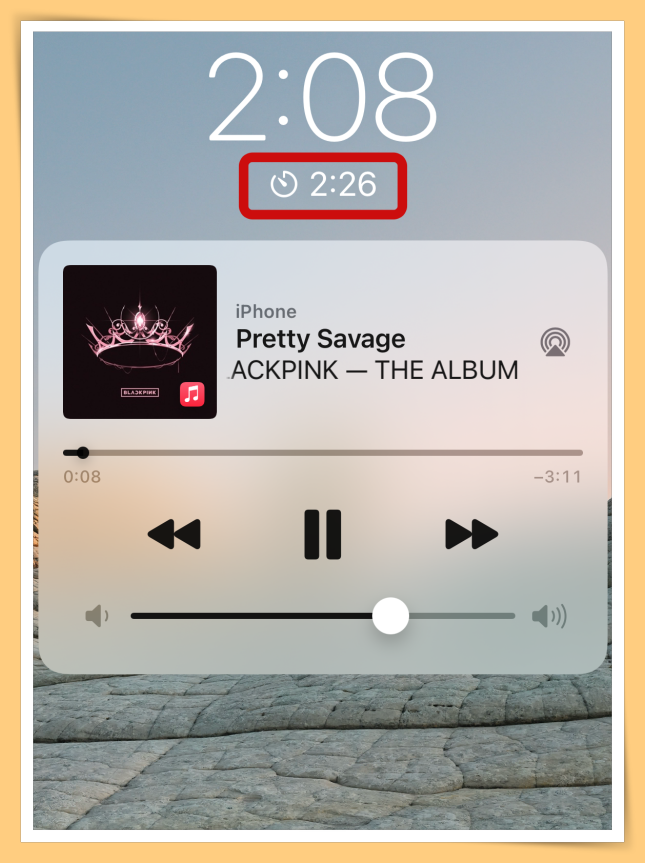Tap the song progress bar to seek
The height and width of the screenshot is (863, 645).
click(x=322, y=453)
